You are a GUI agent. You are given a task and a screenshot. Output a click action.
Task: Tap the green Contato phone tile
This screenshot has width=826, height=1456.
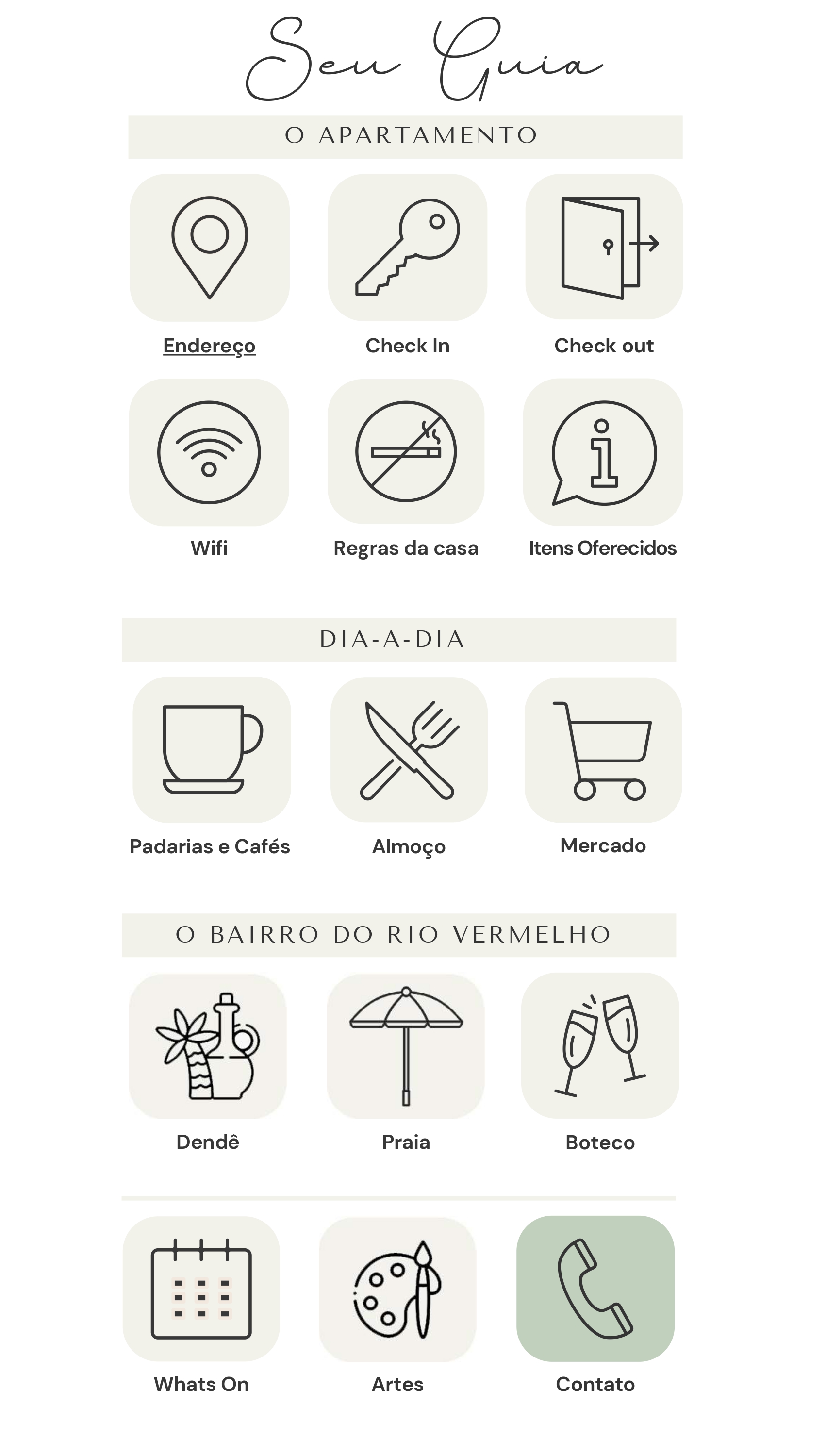[595, 1288]
